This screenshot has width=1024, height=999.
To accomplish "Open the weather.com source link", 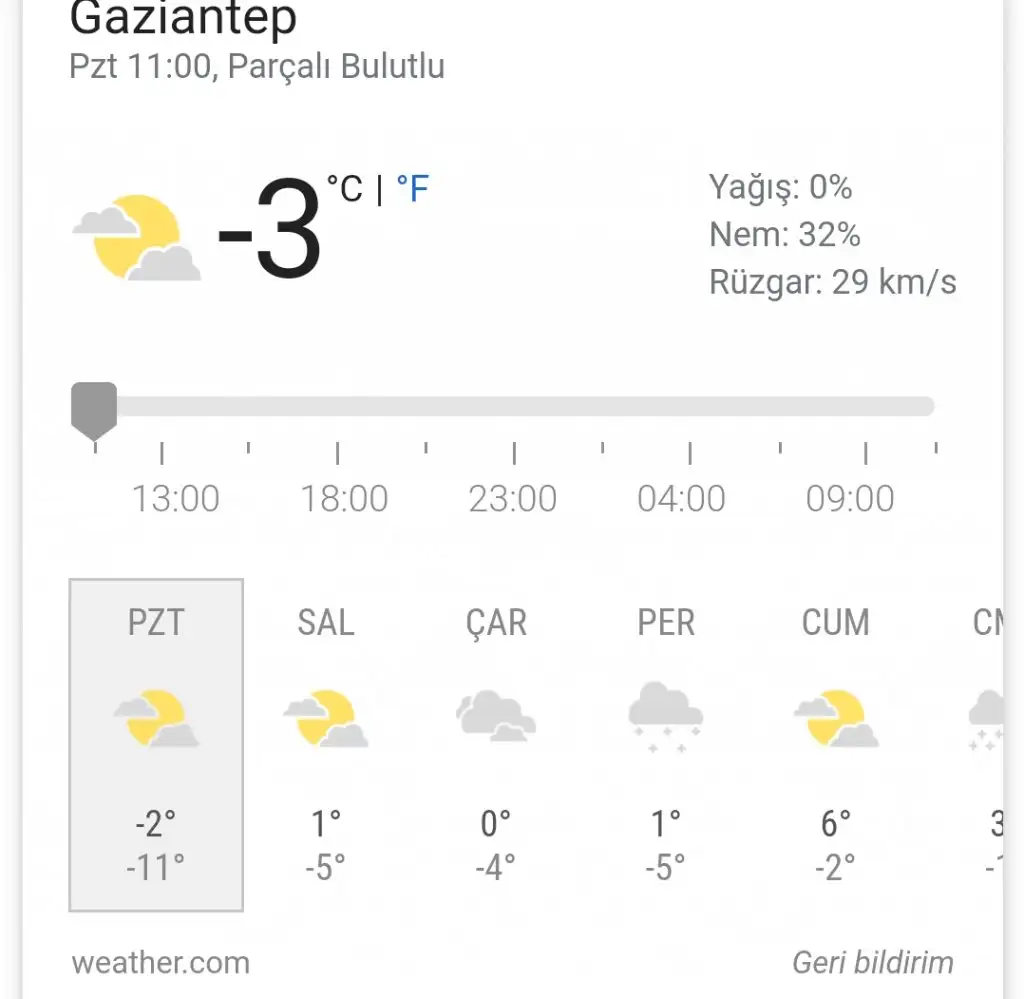I will point(160,963).
